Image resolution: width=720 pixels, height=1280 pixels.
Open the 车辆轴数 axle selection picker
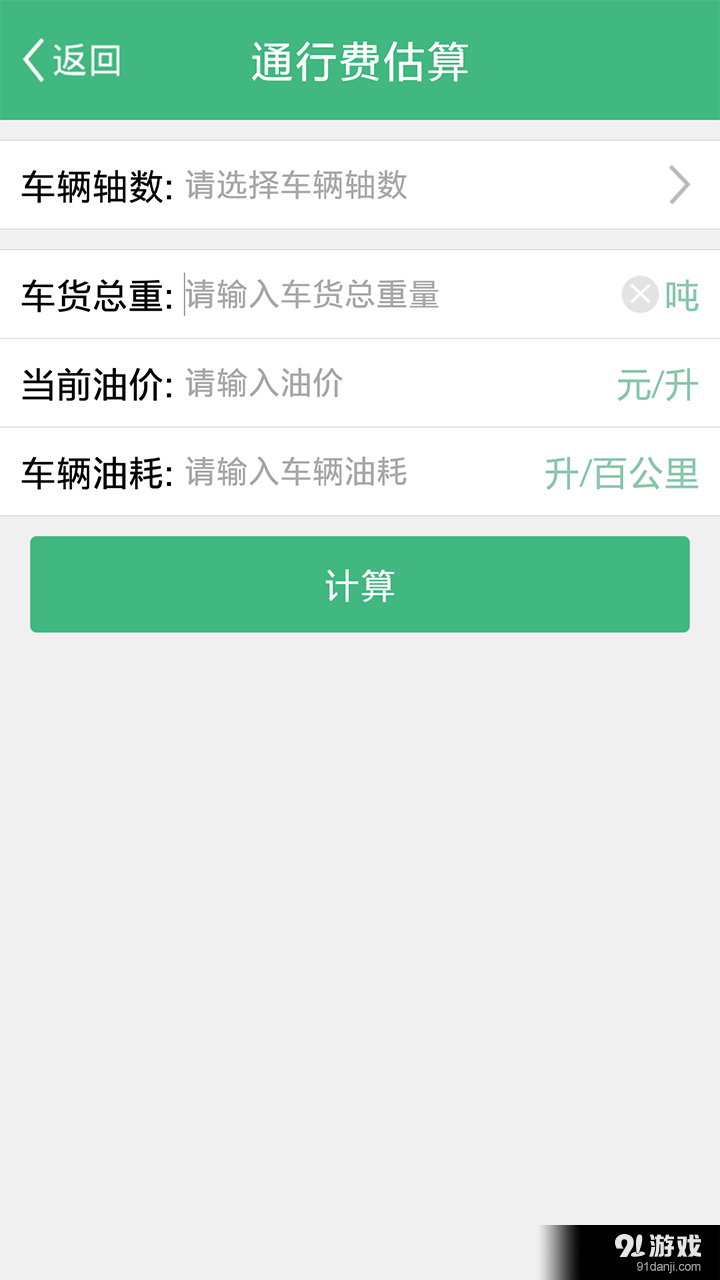(x=360, y=186)
